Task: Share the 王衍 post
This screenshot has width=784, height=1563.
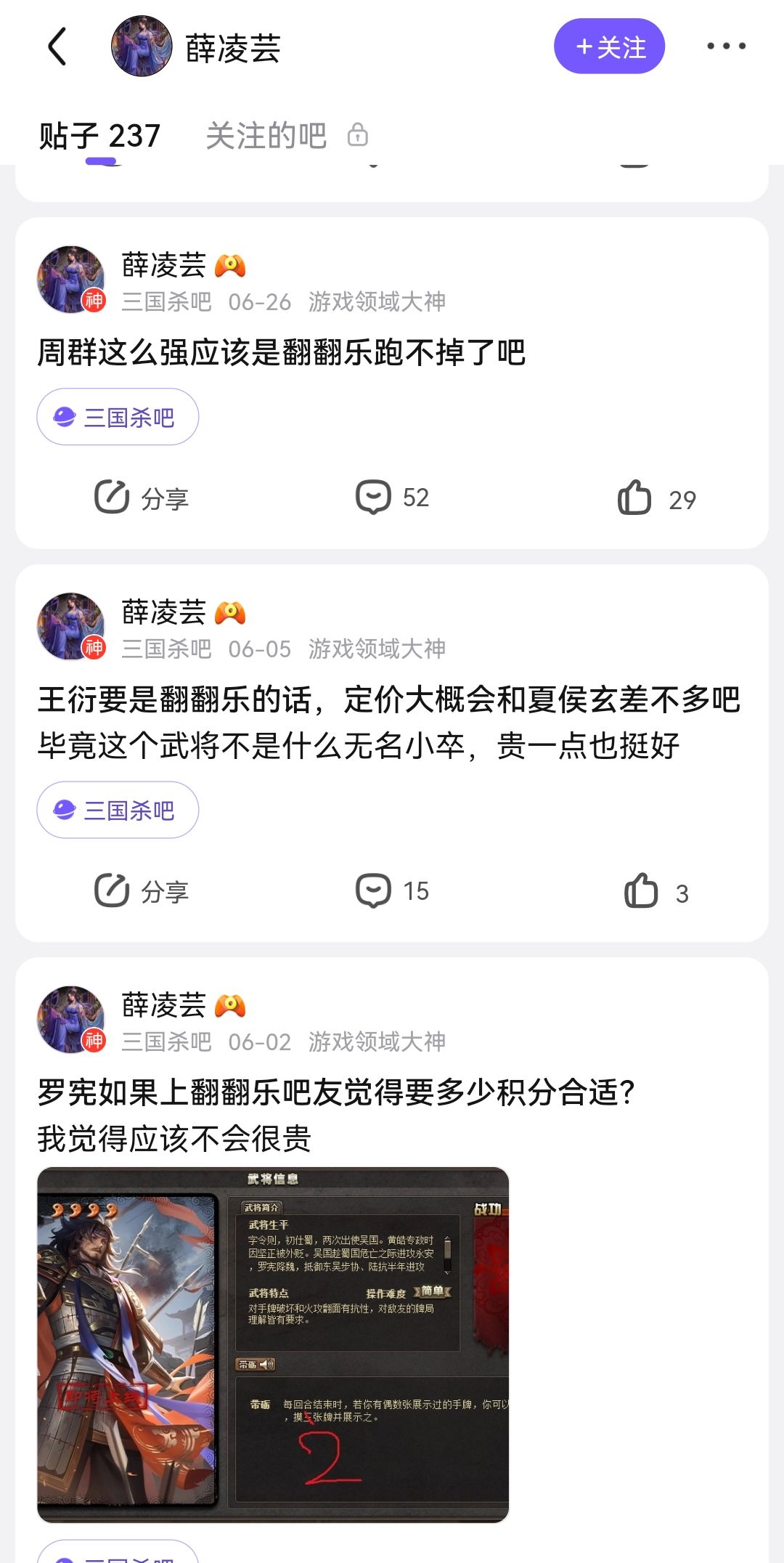Action: 142,891
